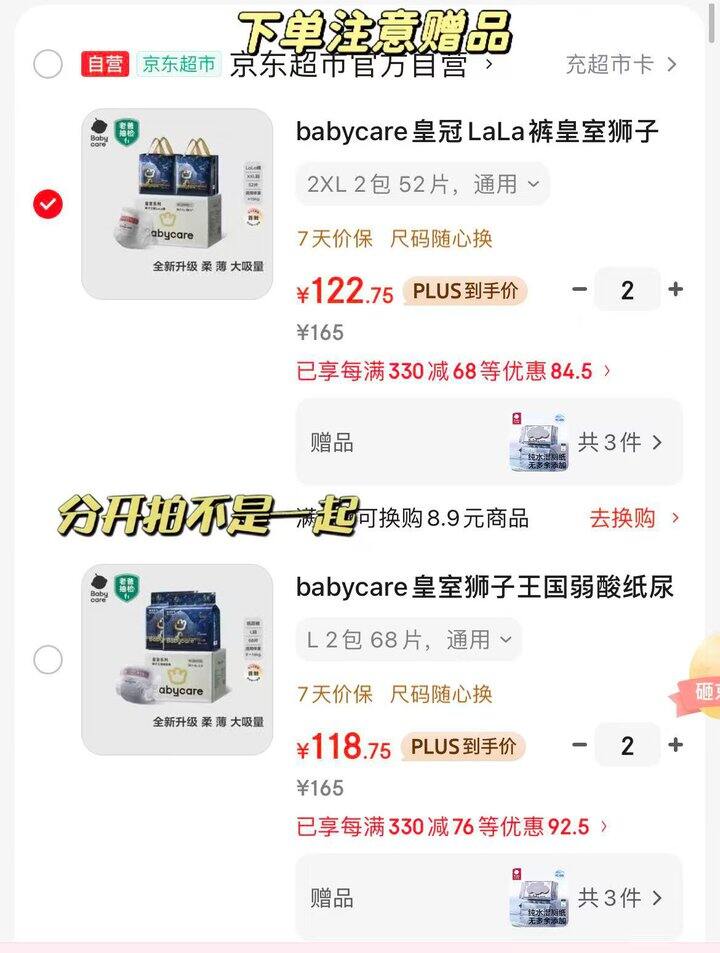Change size 2XL 2包 52片 option
Screen dimensions: 720x953
(422, 184)
